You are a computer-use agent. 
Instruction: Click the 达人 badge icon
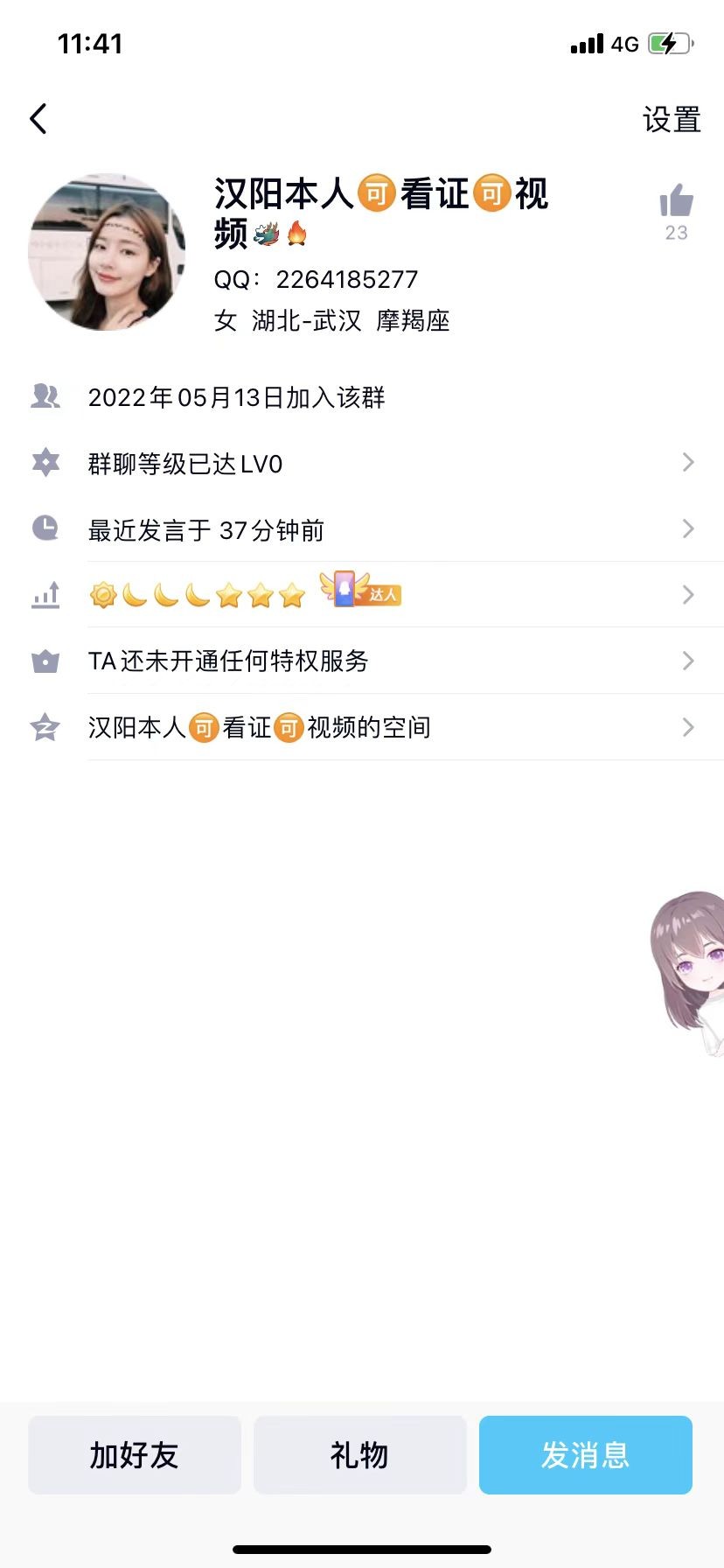tap(360, 592)
